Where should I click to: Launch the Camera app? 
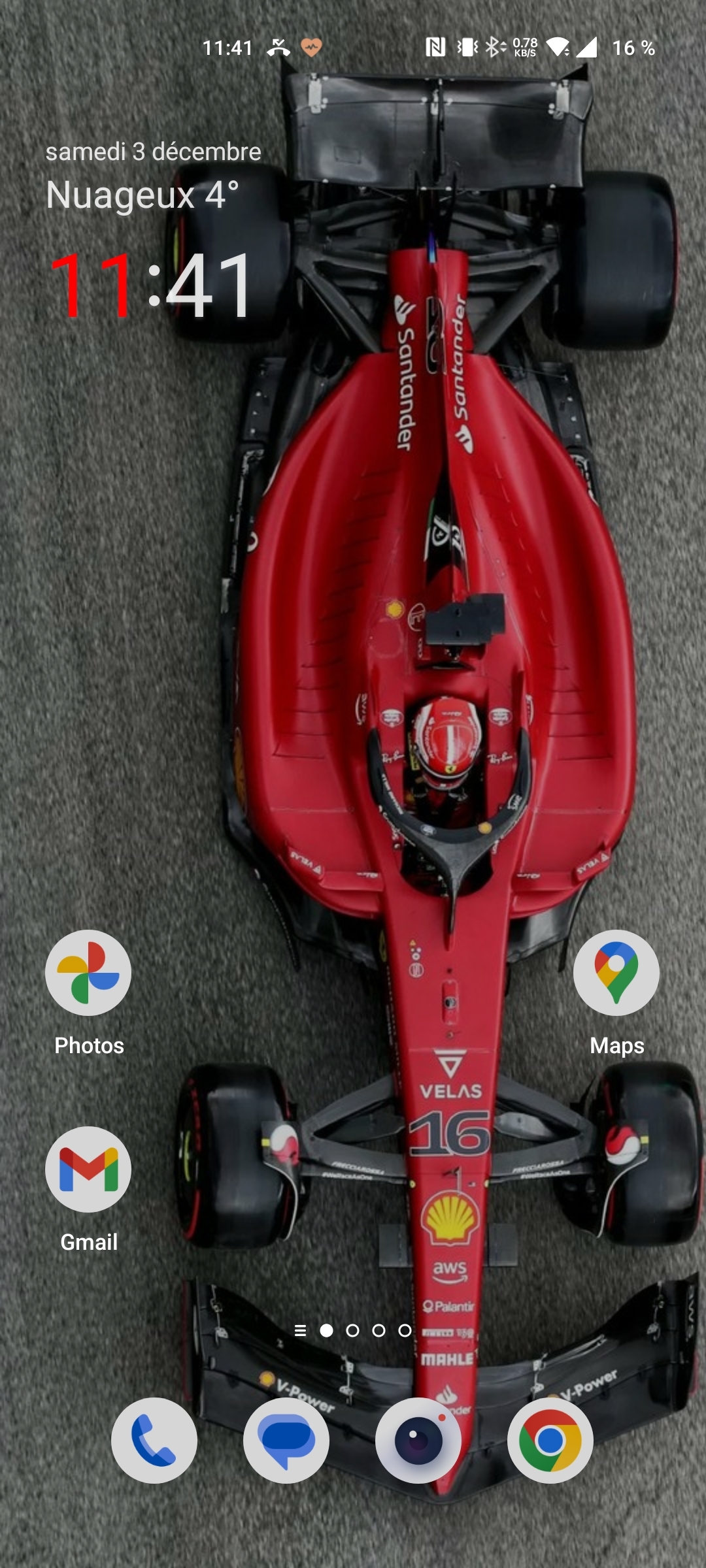[418, 1441]
